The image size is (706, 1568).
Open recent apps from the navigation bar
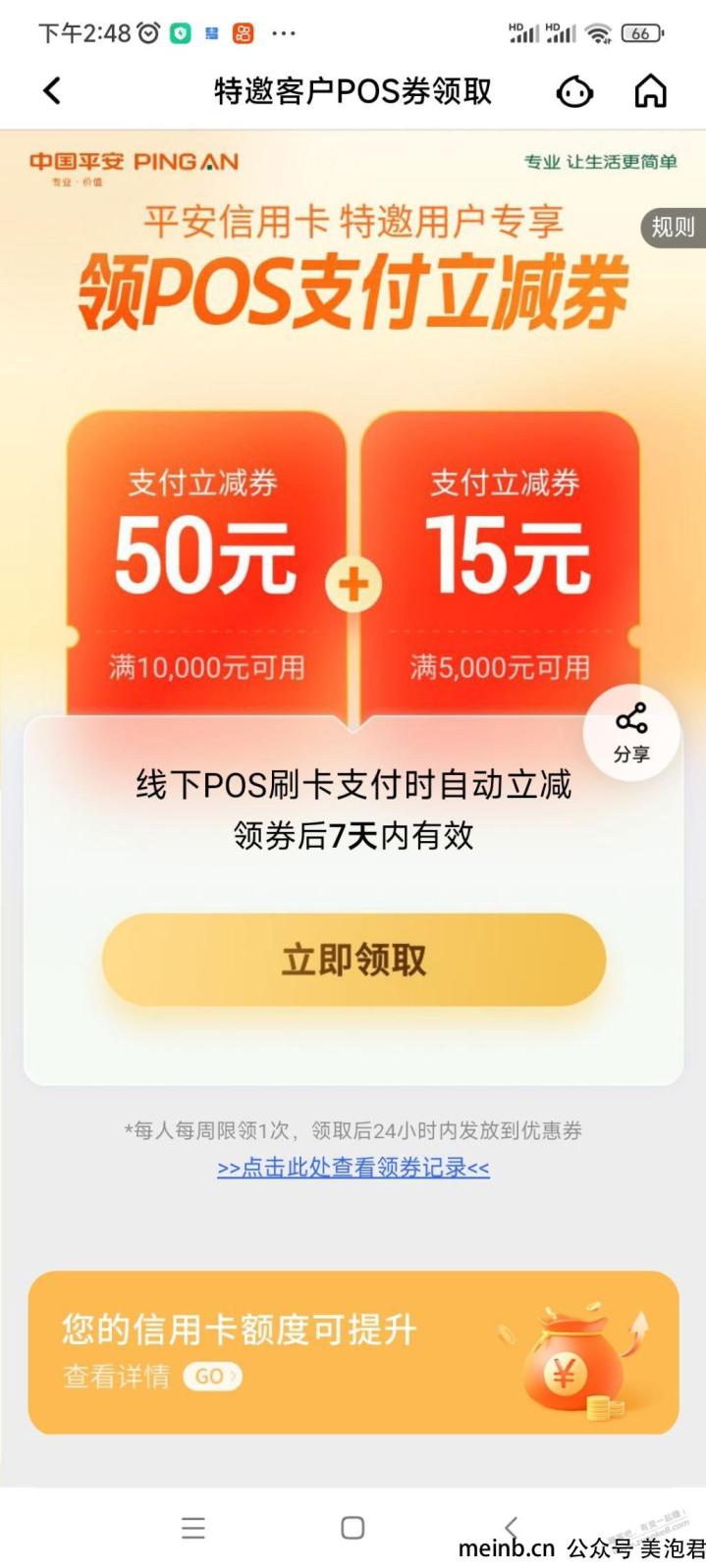193,1528
